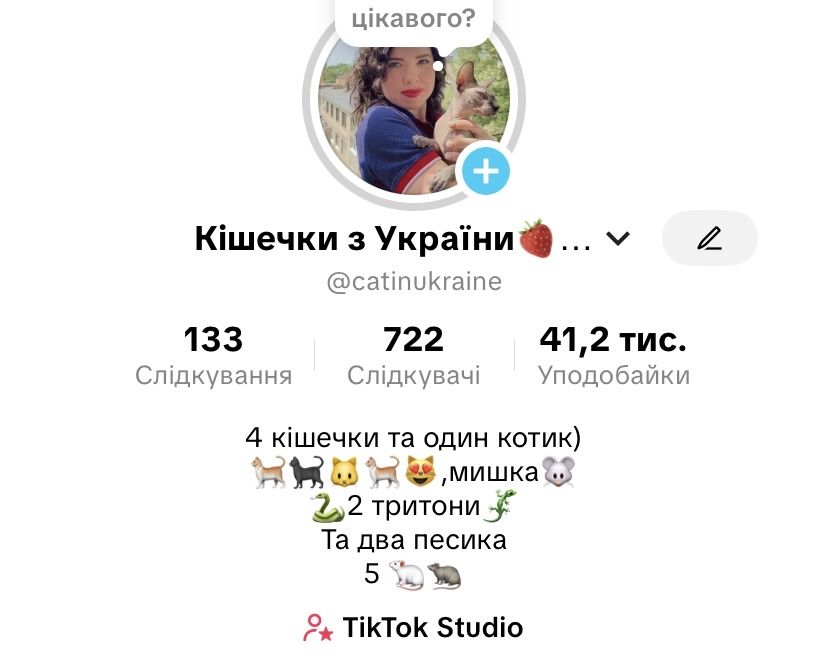Tap the blue plus badge on the avatar
The image size is (828, 663).
pos(485,171)
